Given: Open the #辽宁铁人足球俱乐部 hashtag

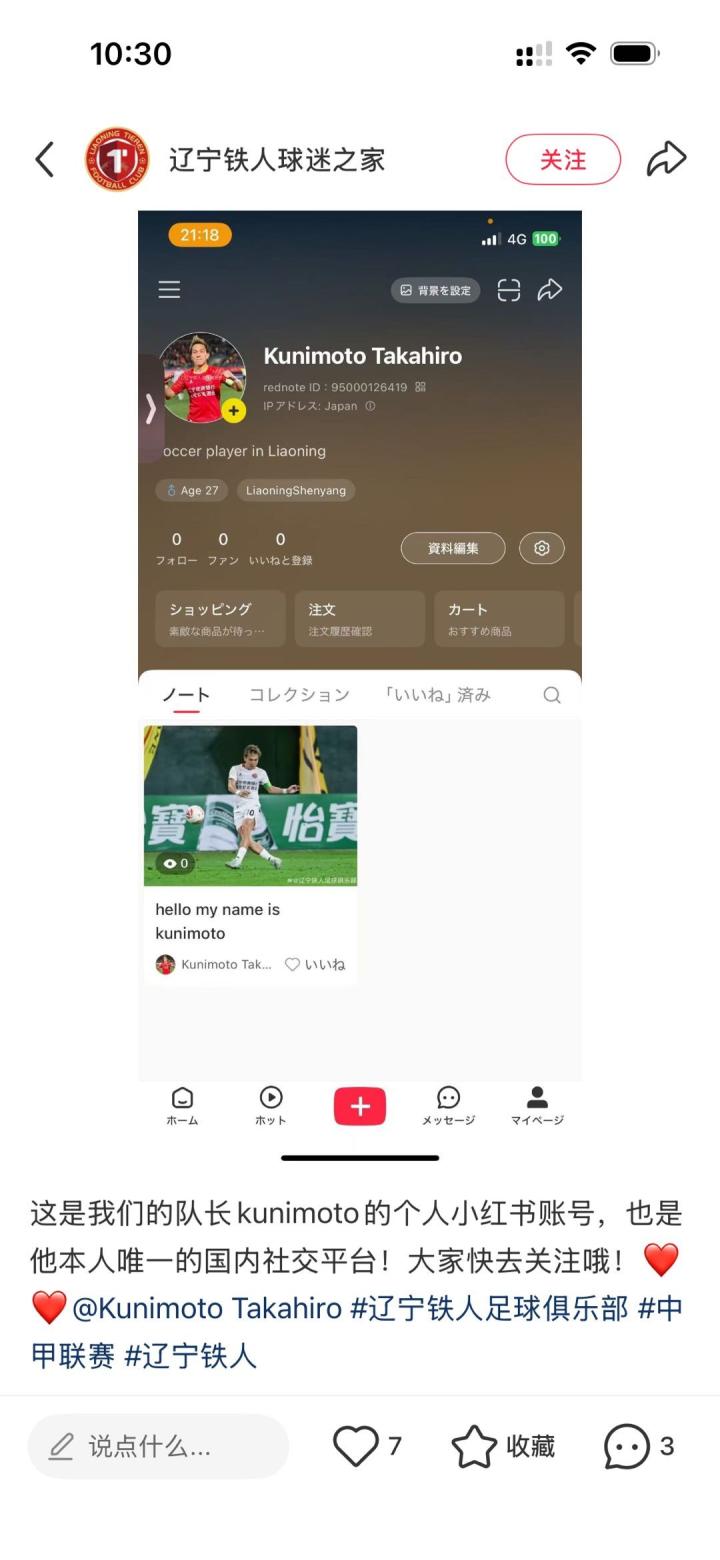Looking at the screenshot, I should tap(489, 1307).
